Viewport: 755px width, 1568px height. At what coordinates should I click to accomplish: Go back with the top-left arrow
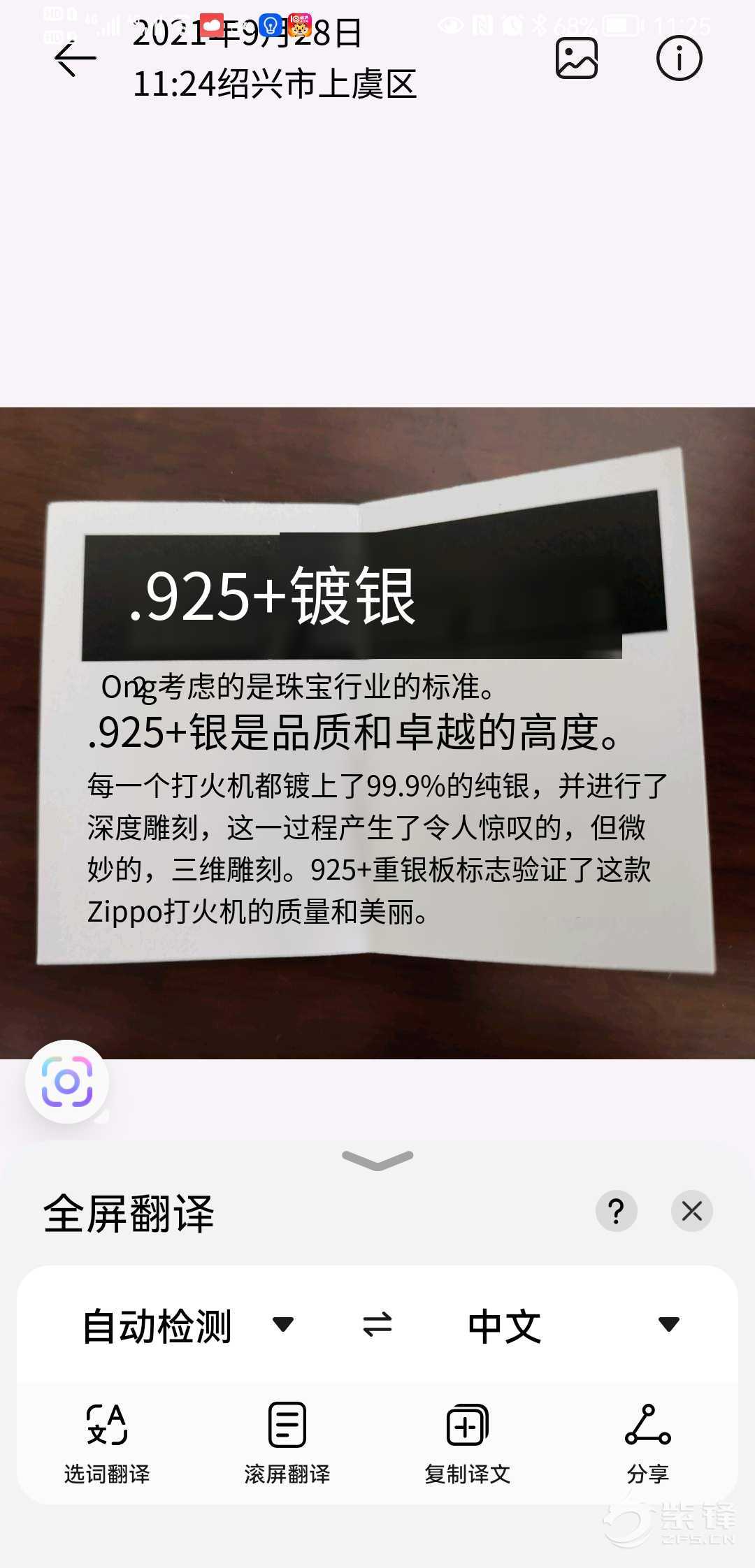(x=75, y=59)
